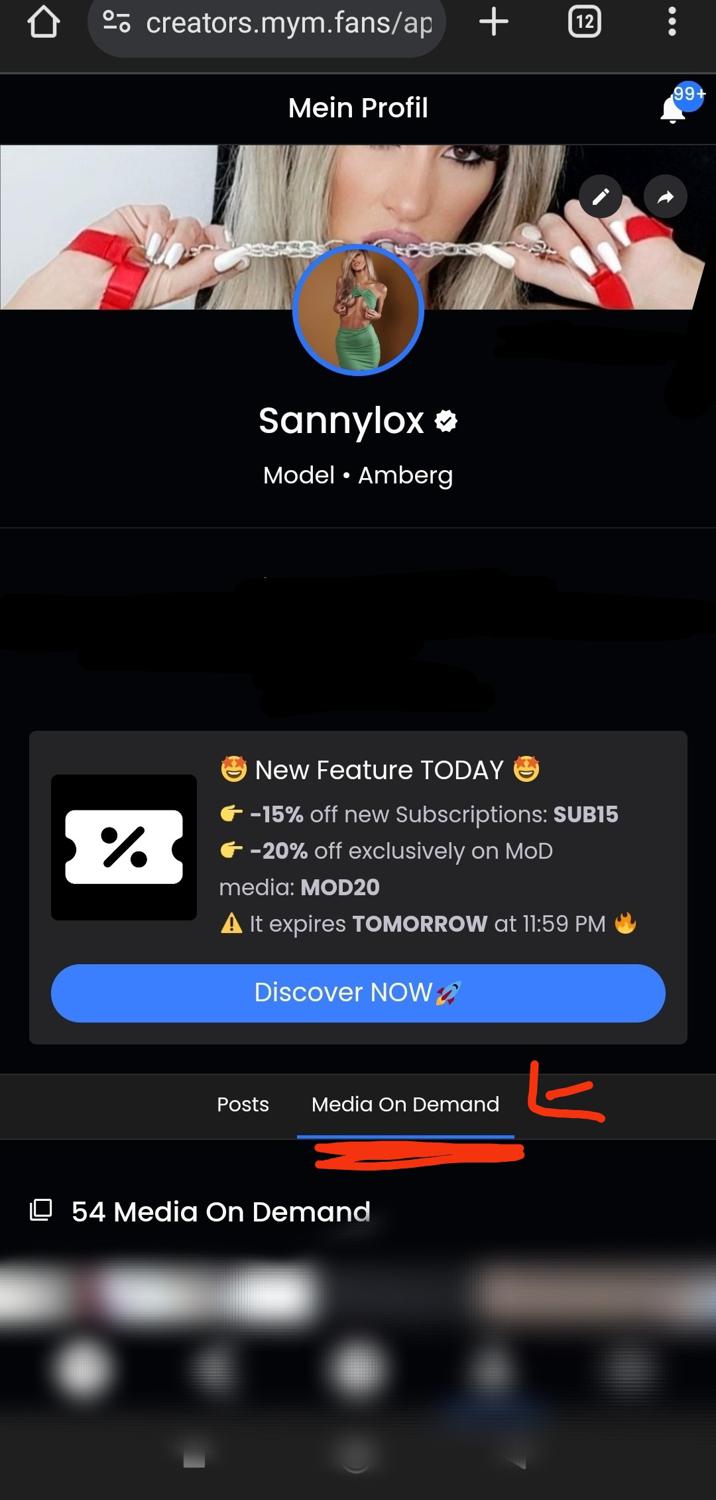Tap the browser address bar
This screenshot has width=716, height=1500.
tap(268, 24)
